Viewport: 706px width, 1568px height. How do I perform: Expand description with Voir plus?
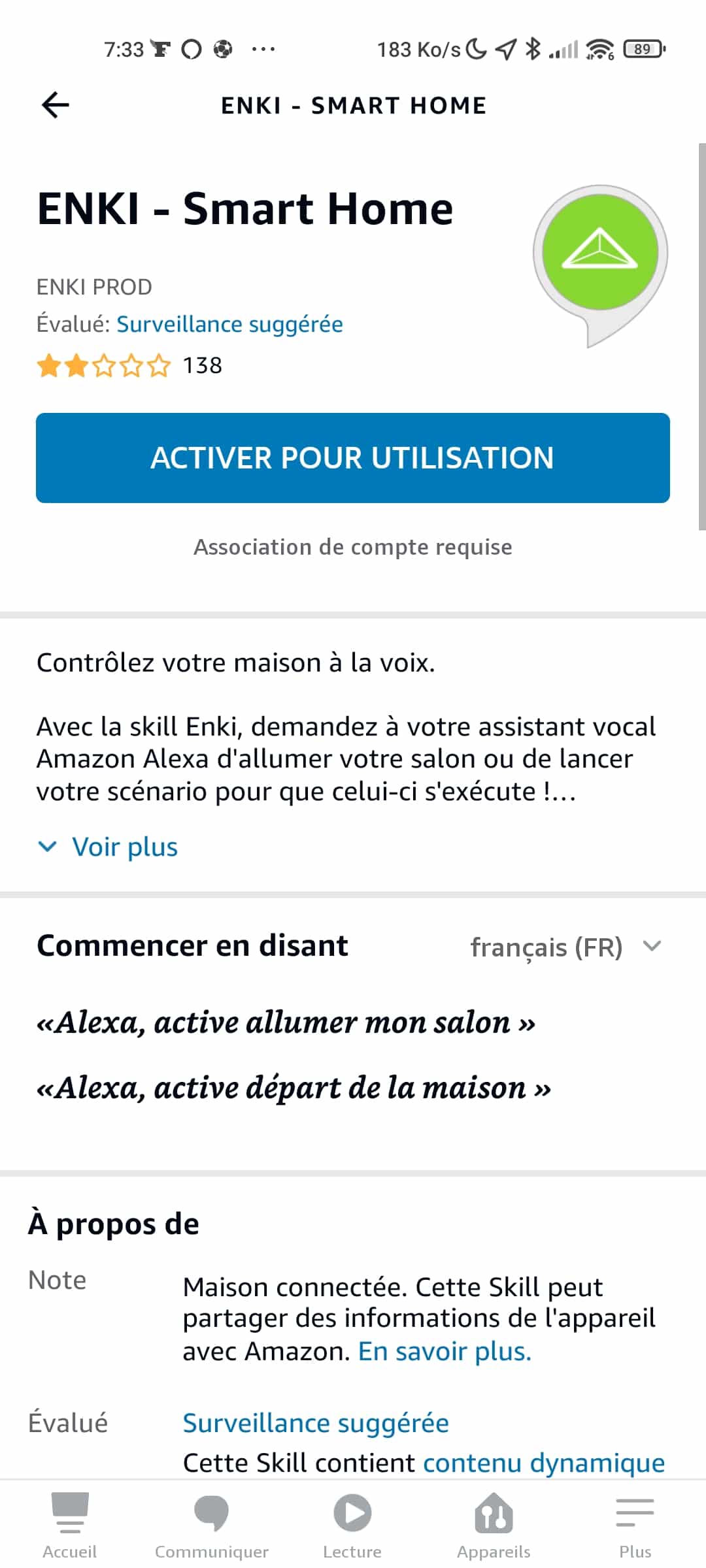(108, 847)
